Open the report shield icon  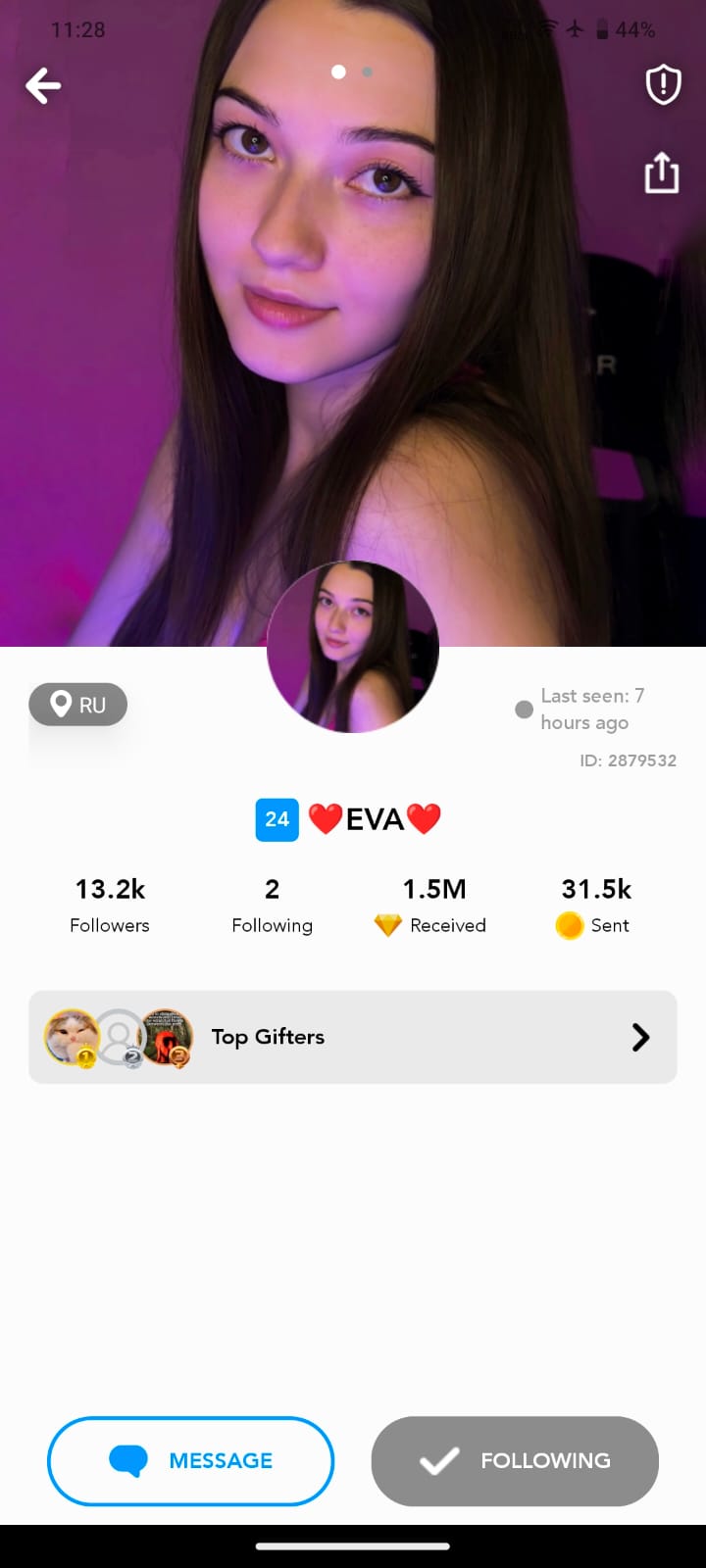click(x=663, y=84)
